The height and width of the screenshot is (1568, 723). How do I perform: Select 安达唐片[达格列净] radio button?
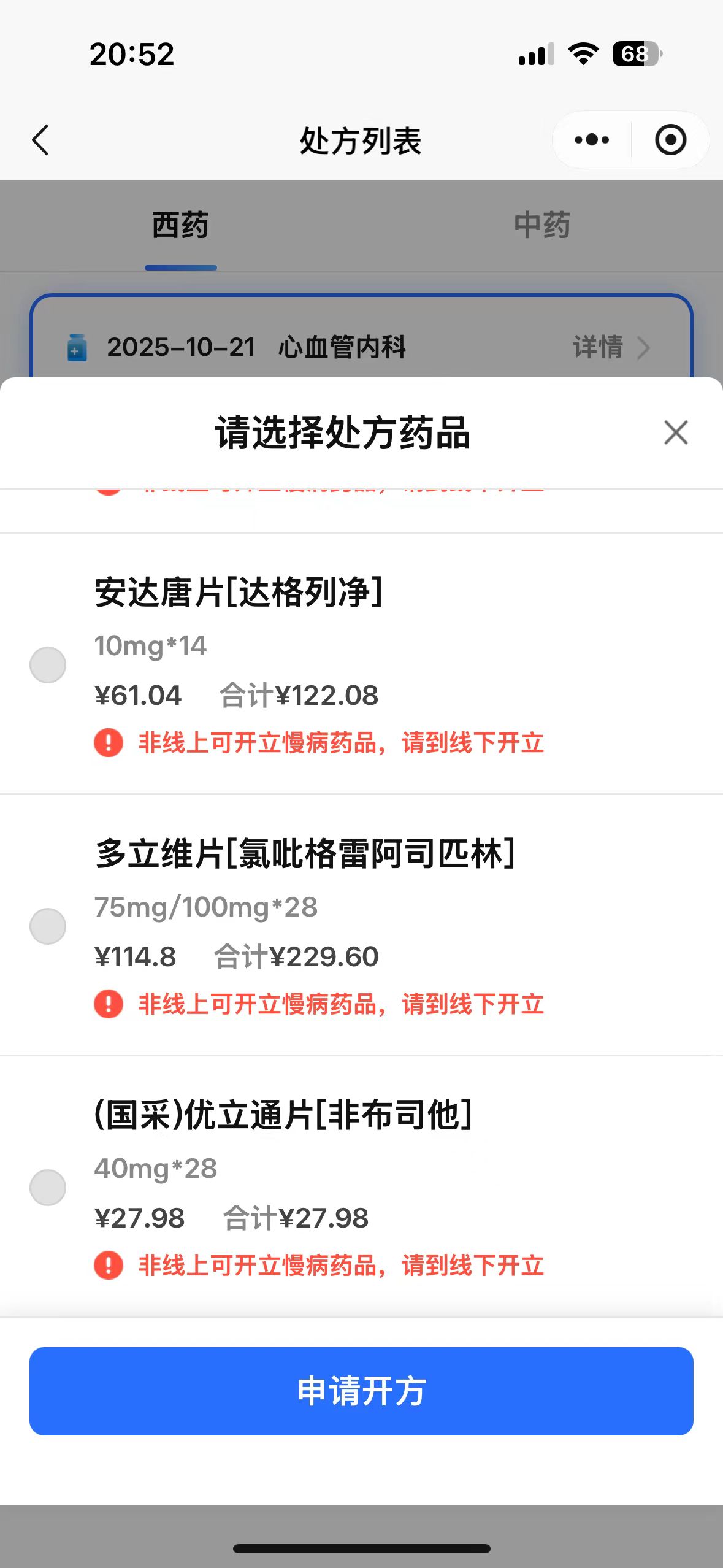pyautogui.click(x=48, y=664)
